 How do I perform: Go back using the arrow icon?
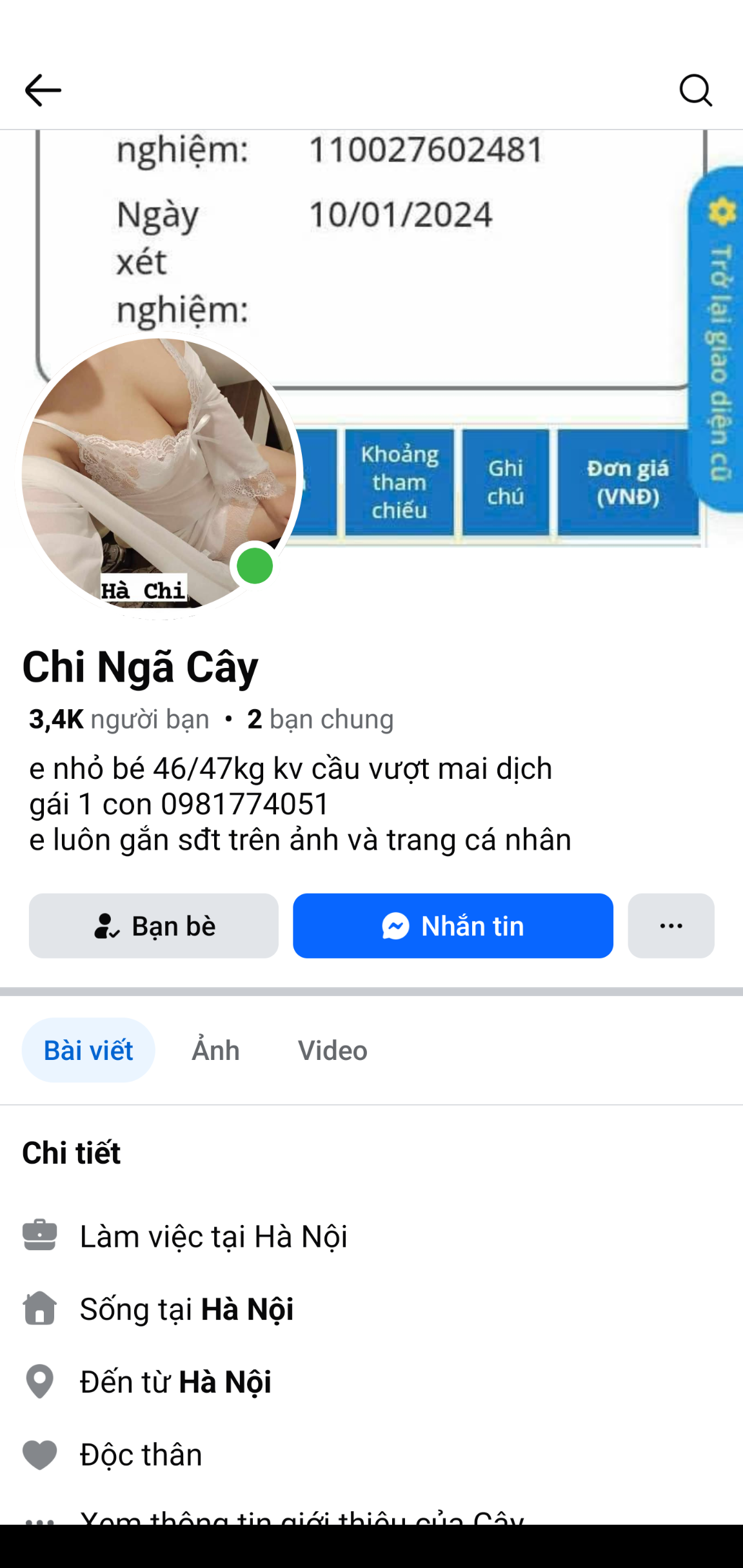click(43, 90)
